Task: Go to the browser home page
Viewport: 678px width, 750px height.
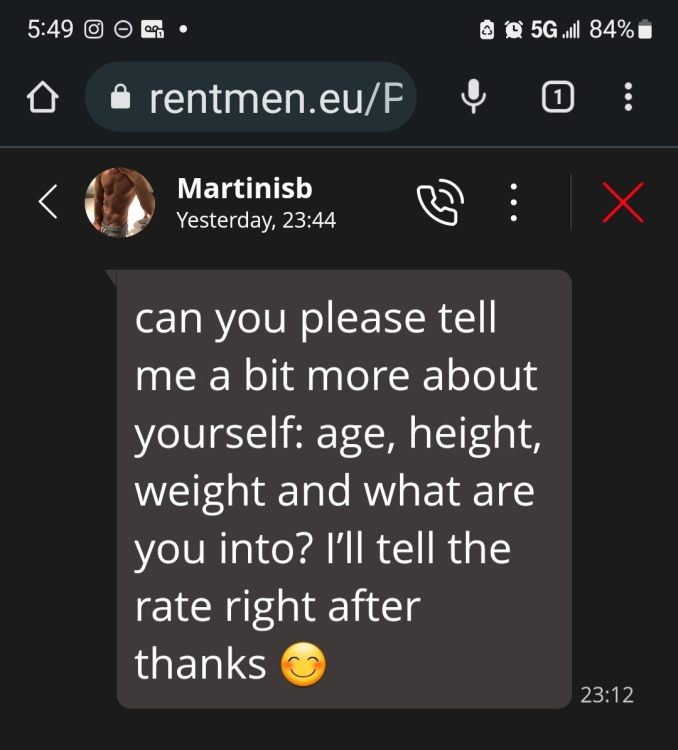Action: pos(42,97)
